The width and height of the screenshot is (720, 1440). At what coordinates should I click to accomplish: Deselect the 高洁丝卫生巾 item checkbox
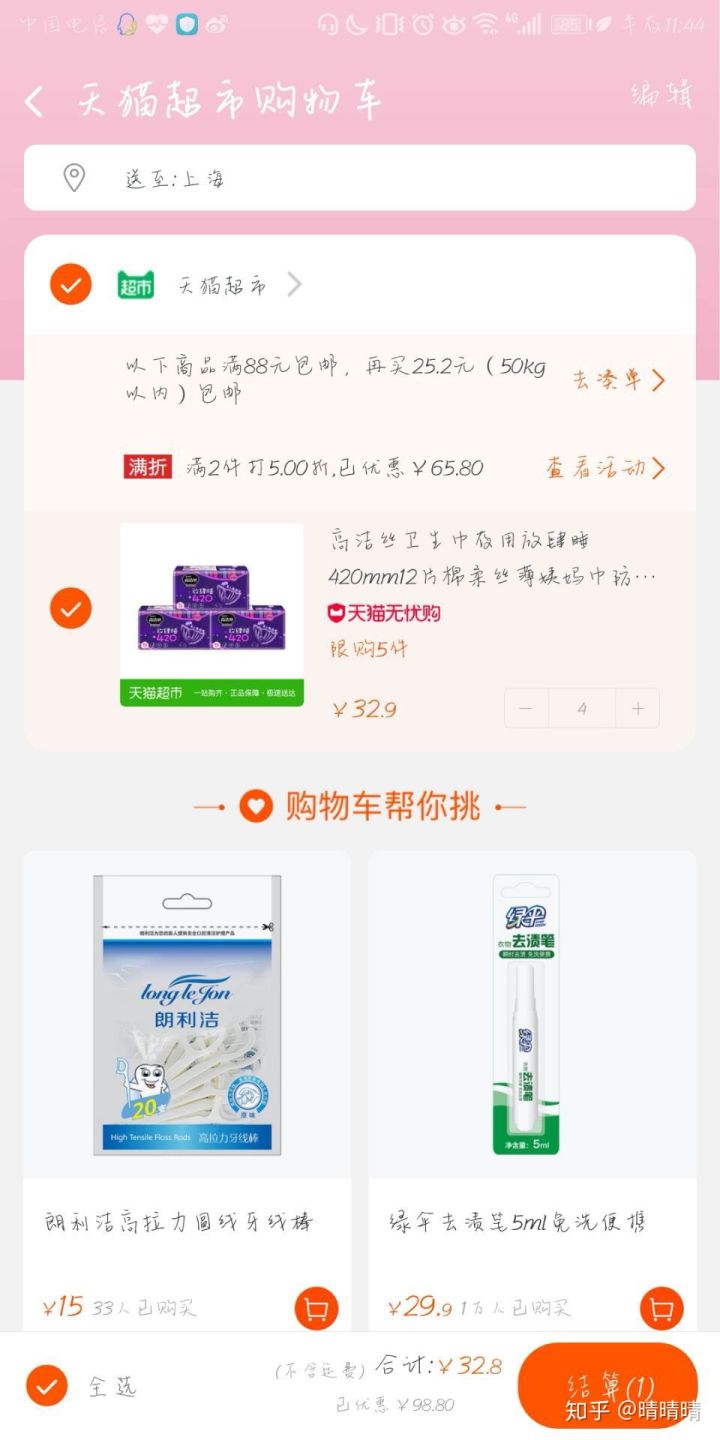coord(71,608)
